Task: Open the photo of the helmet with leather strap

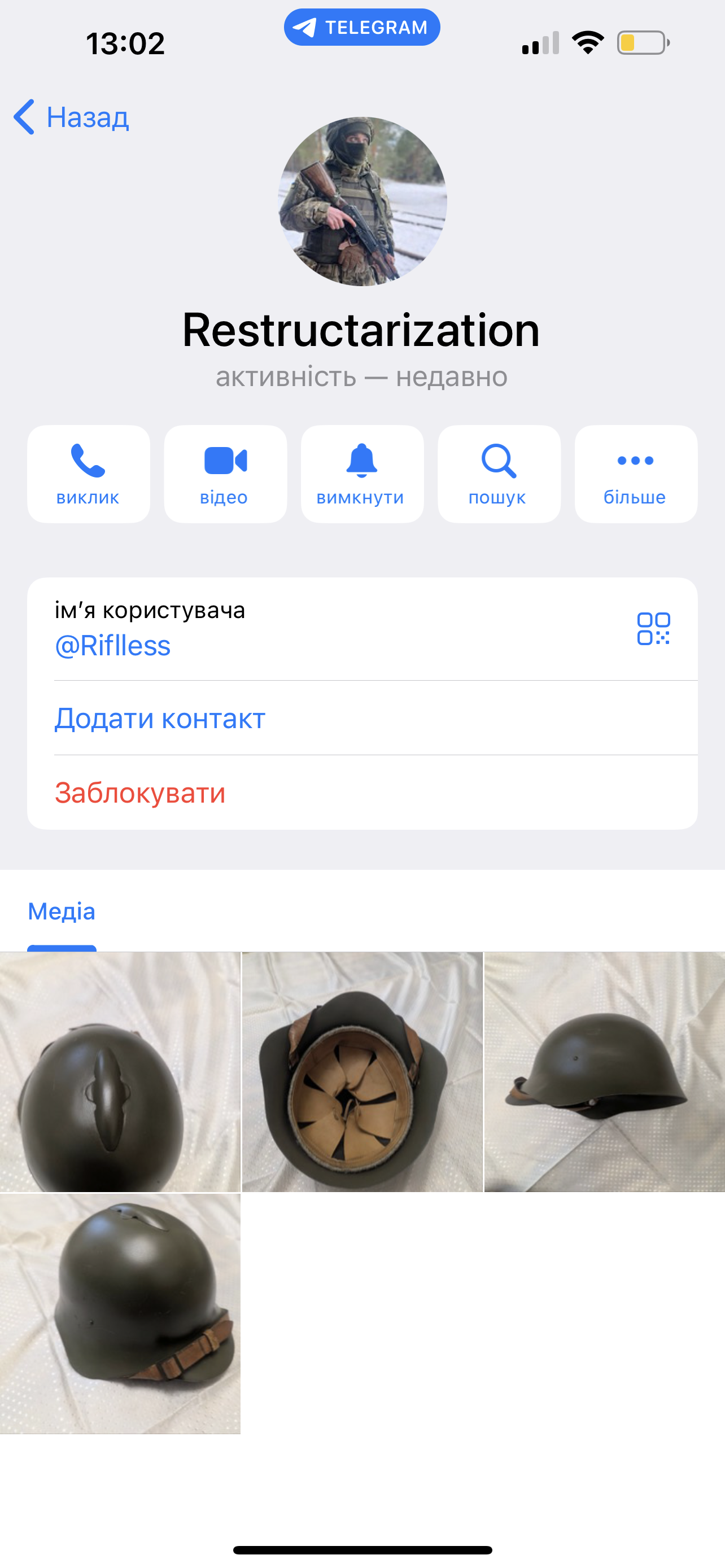Action: (x=120, y=1313)
